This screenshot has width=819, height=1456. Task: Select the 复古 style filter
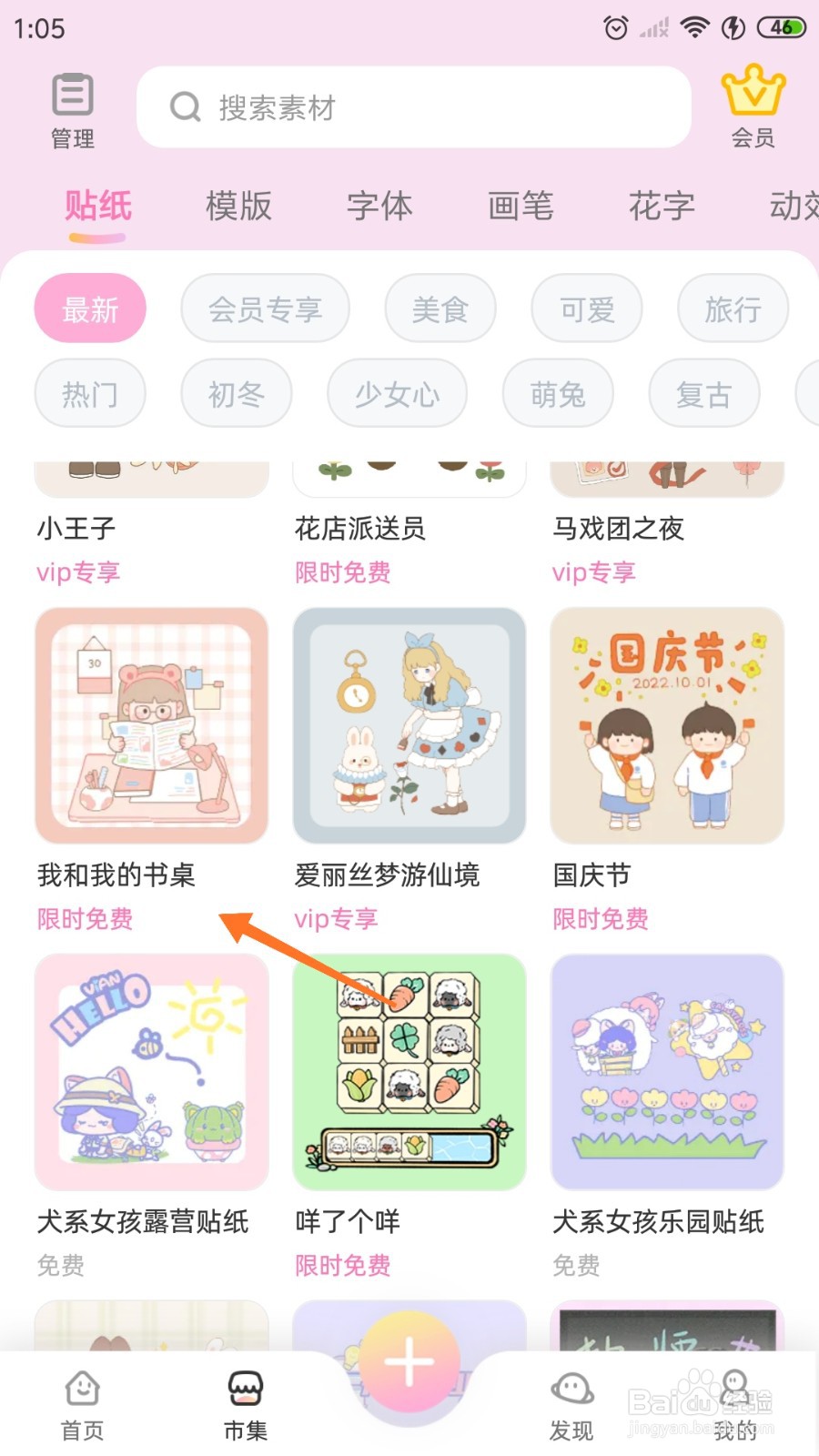point(703,393)
